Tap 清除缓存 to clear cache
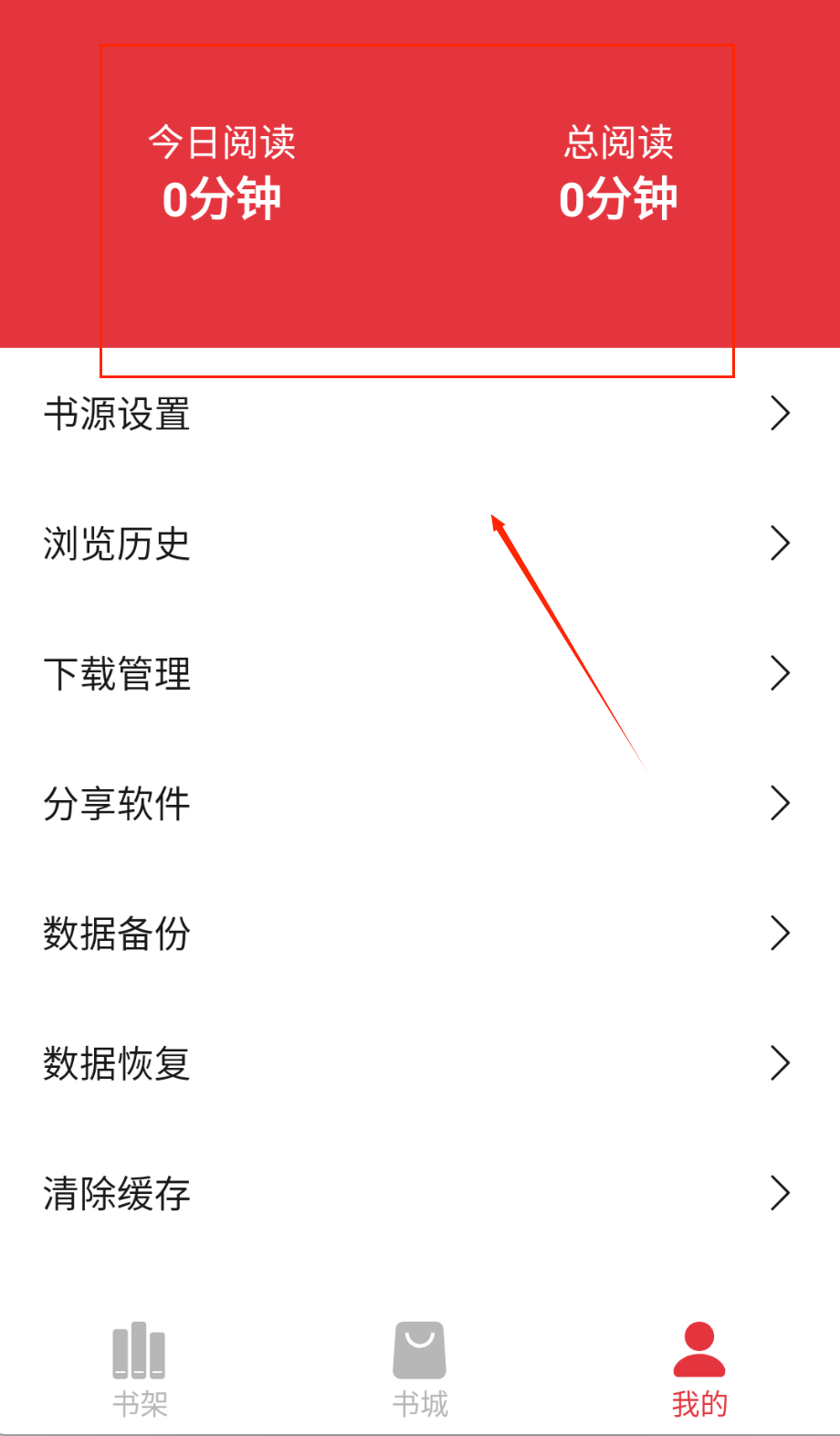This screenshot has height=1436, width=840. tap(117, 1193)
